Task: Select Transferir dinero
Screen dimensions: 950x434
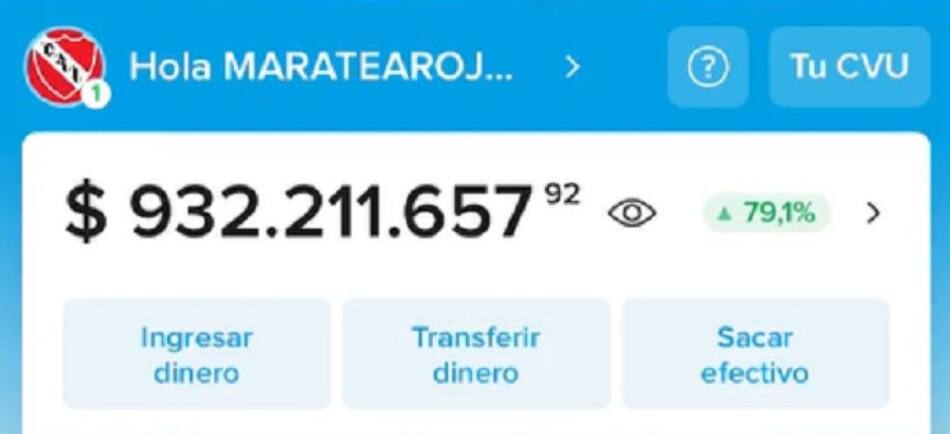Action: [x=476, y=355]
